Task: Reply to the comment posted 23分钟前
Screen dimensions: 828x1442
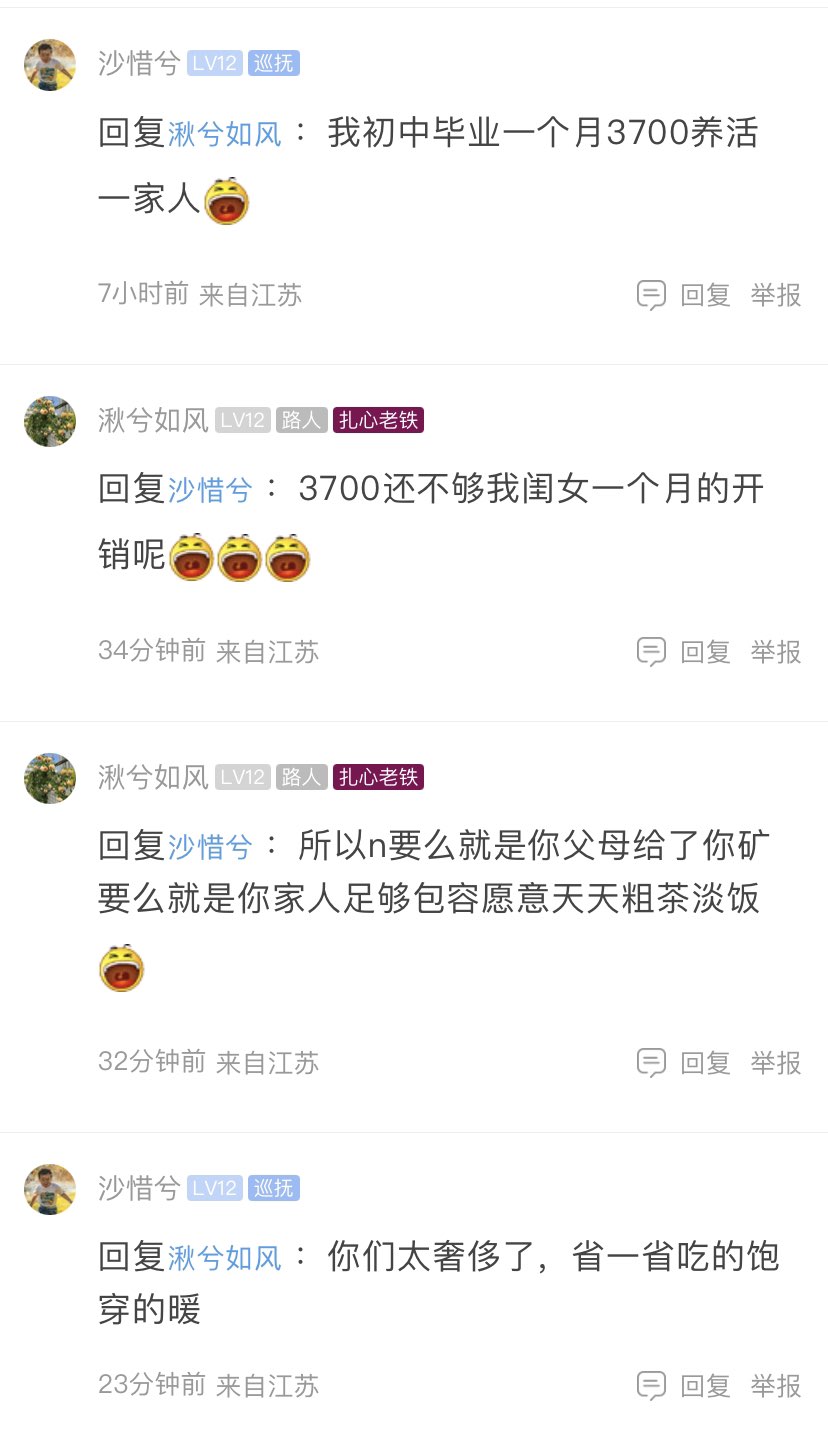Action: click(x=685, y=1386)
